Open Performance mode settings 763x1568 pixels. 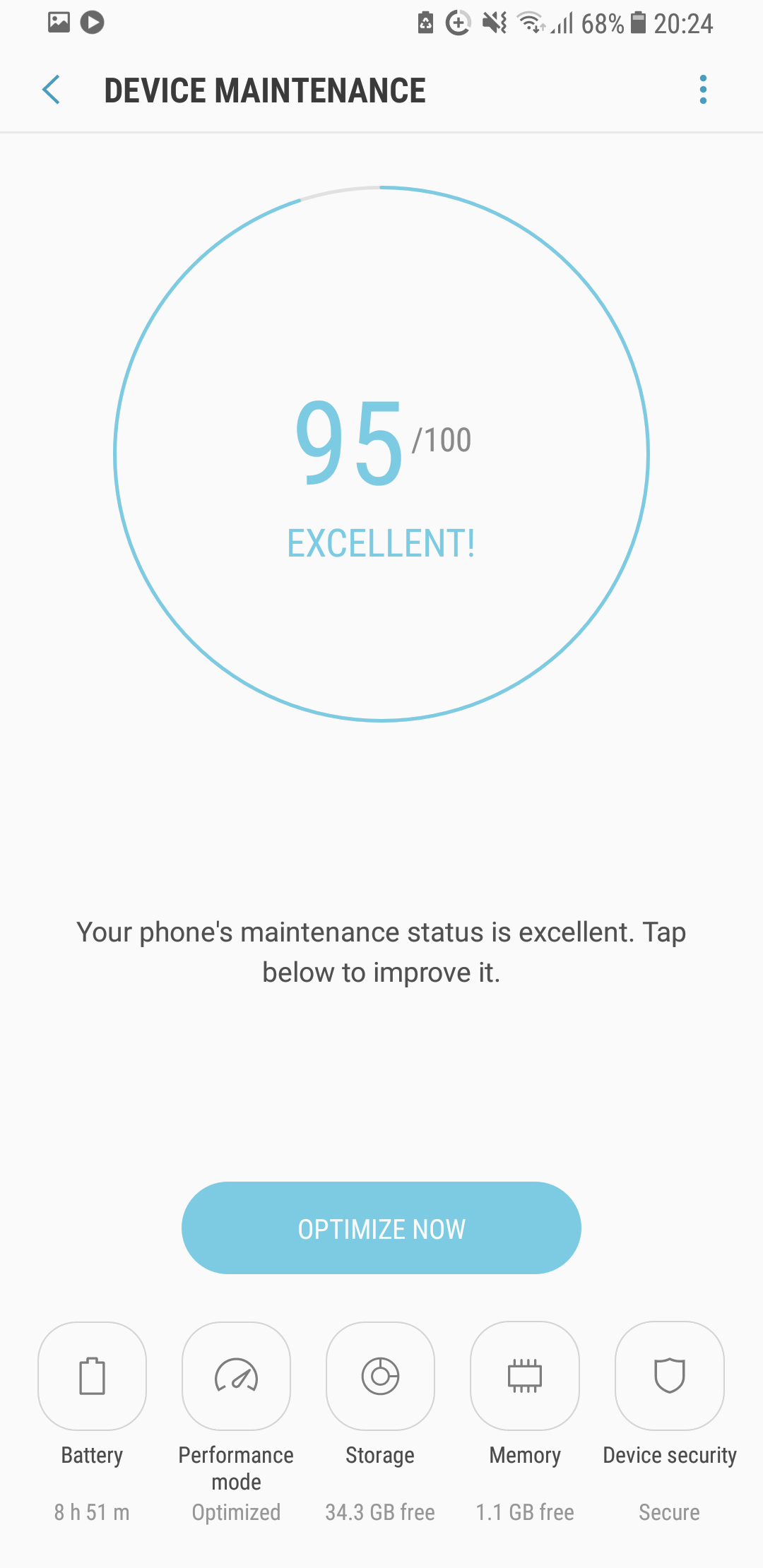click(236, 1376)
